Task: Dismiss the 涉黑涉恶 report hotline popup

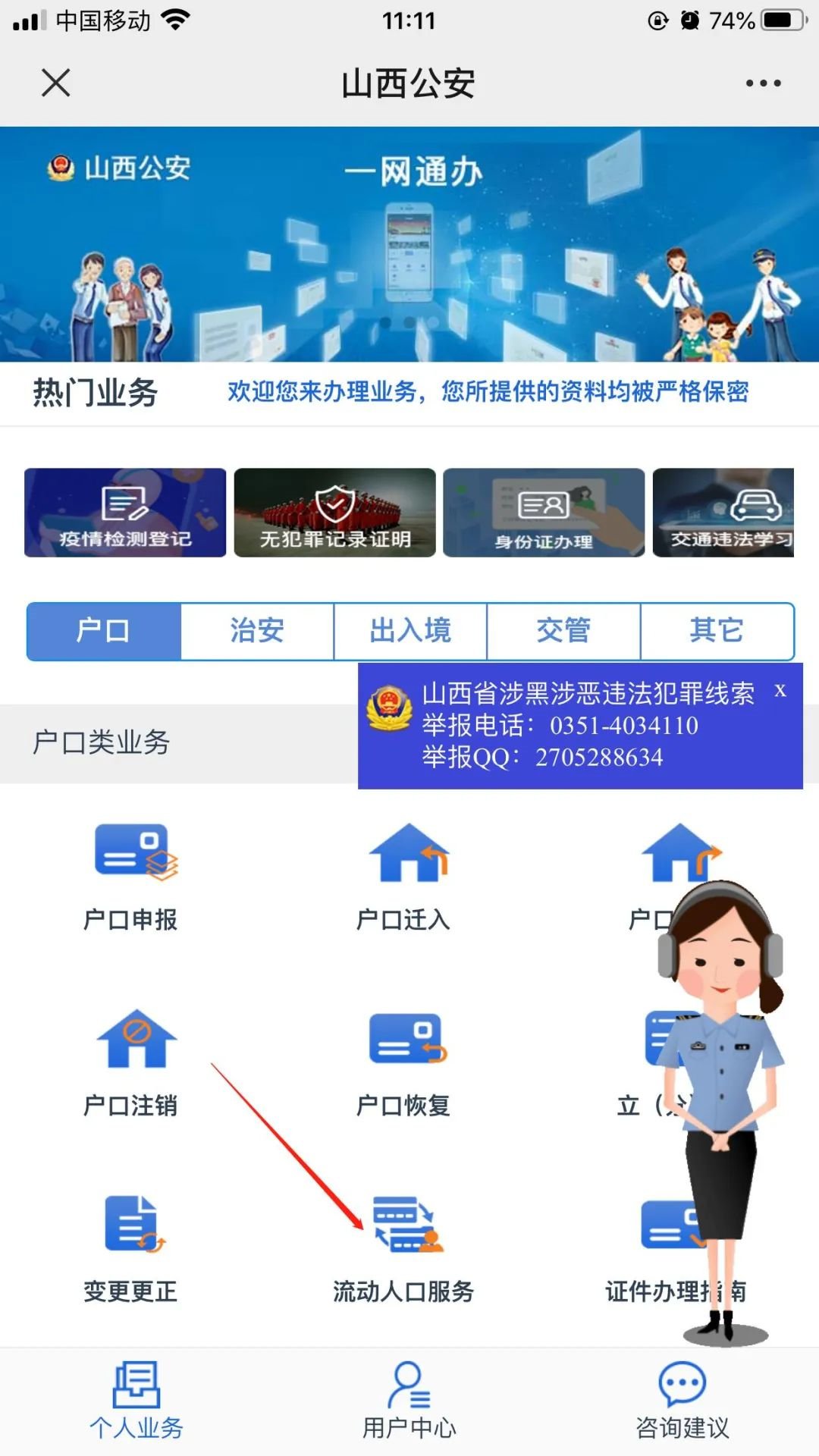Action: pyautogui.click(x=780, y=691)
